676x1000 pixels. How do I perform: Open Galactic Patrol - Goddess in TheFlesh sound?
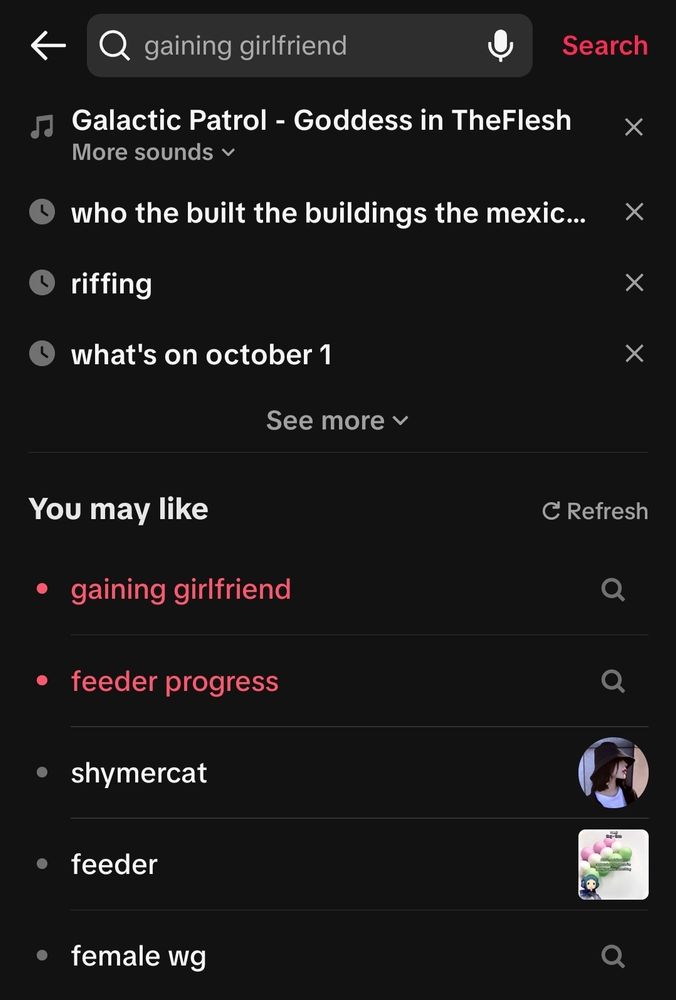pyautogui.click(x=320, y=121)
